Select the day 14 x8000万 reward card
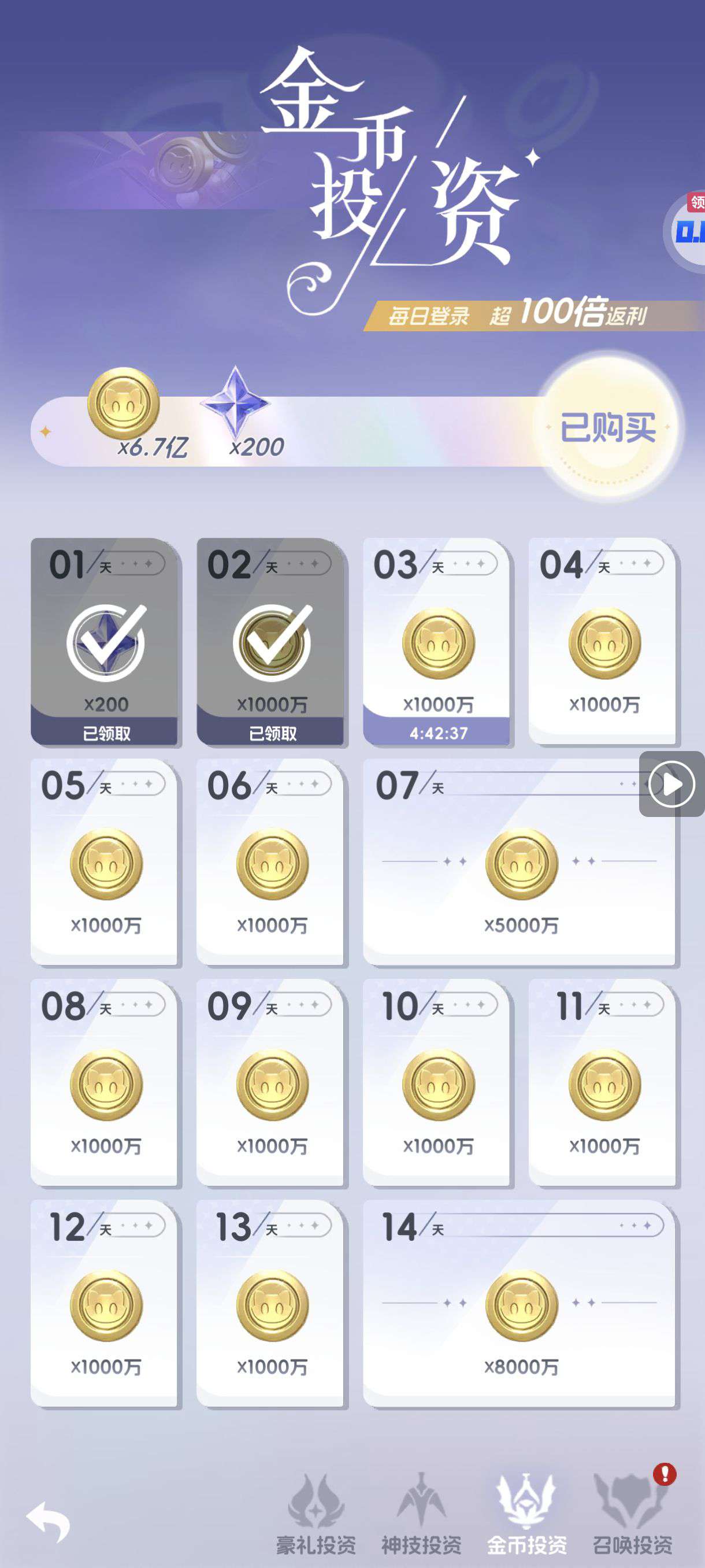Screen dimensions: 705x1568 coord(521,1304)
